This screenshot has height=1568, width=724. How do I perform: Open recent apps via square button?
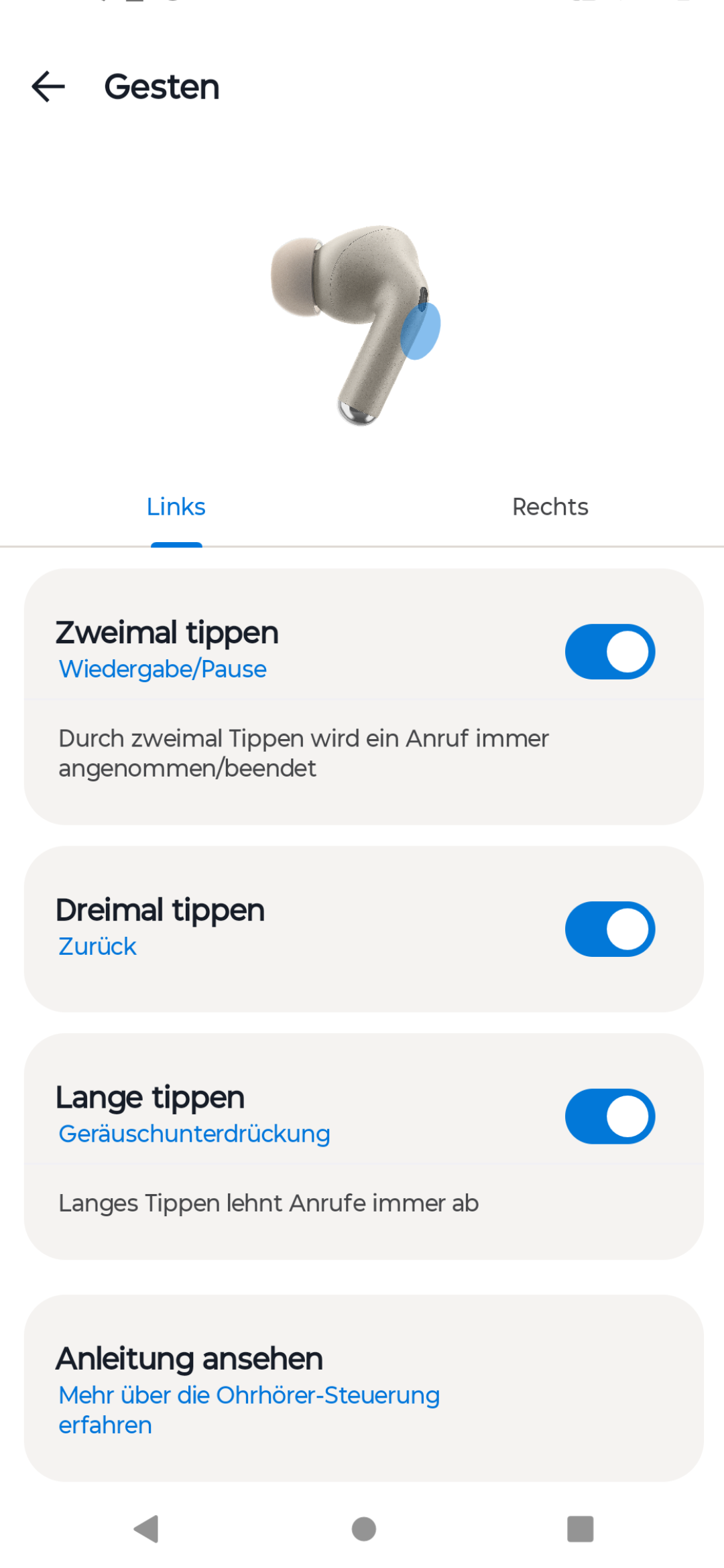[x=581, y=1529]
